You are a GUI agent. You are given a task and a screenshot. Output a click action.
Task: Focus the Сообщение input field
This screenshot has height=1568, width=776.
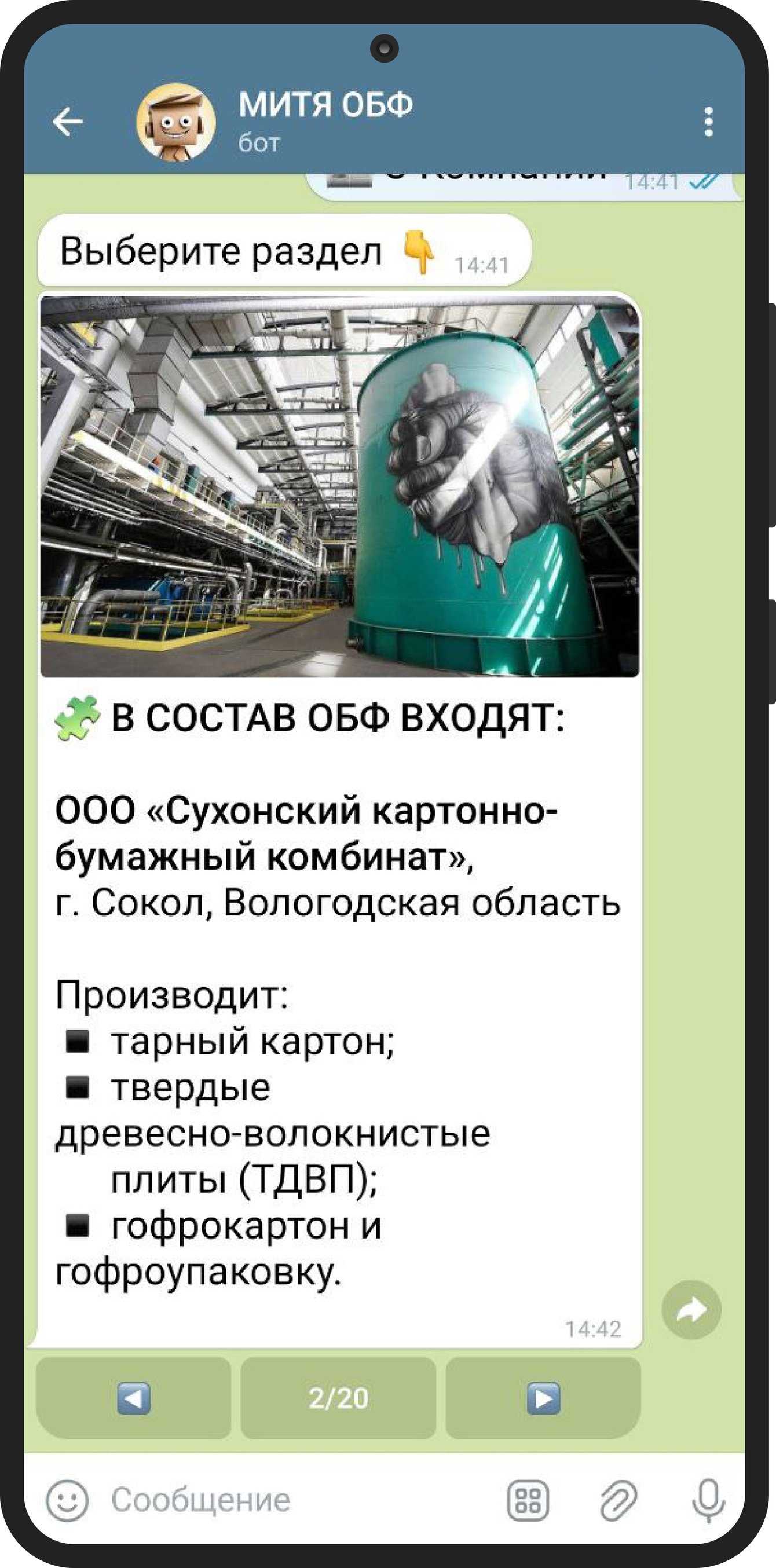(292, 1500)
